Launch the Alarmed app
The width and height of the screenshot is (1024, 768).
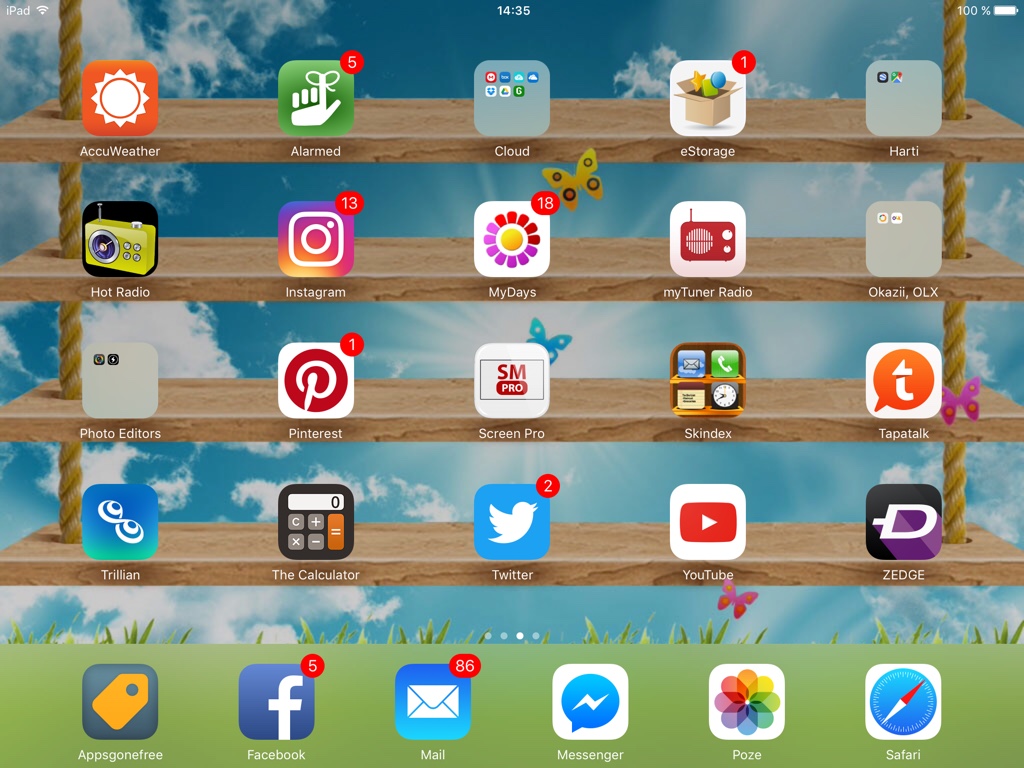(316, 98)
